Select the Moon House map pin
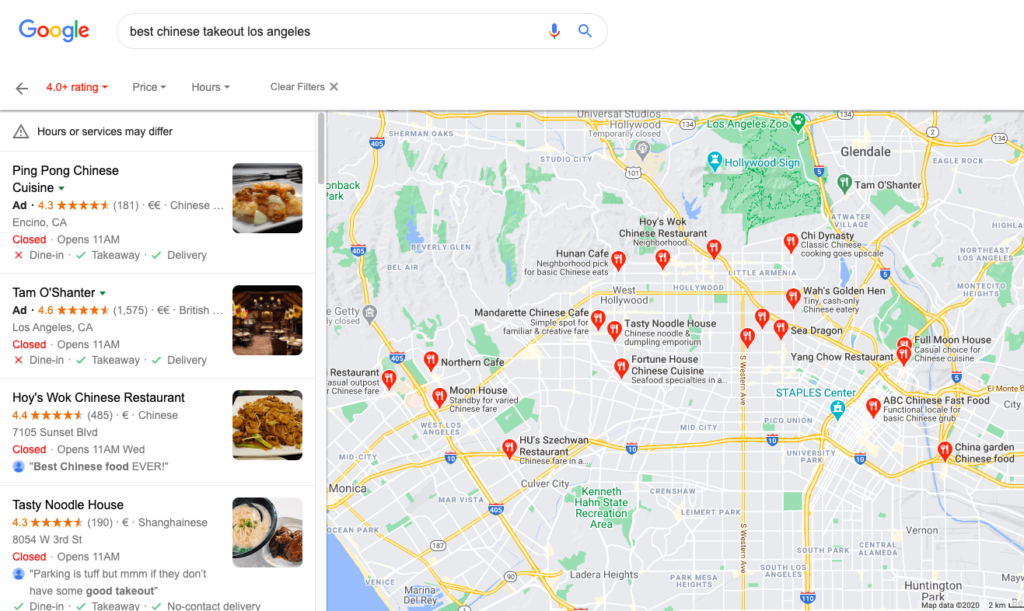Screen dimensions: 1024x611 439,397
